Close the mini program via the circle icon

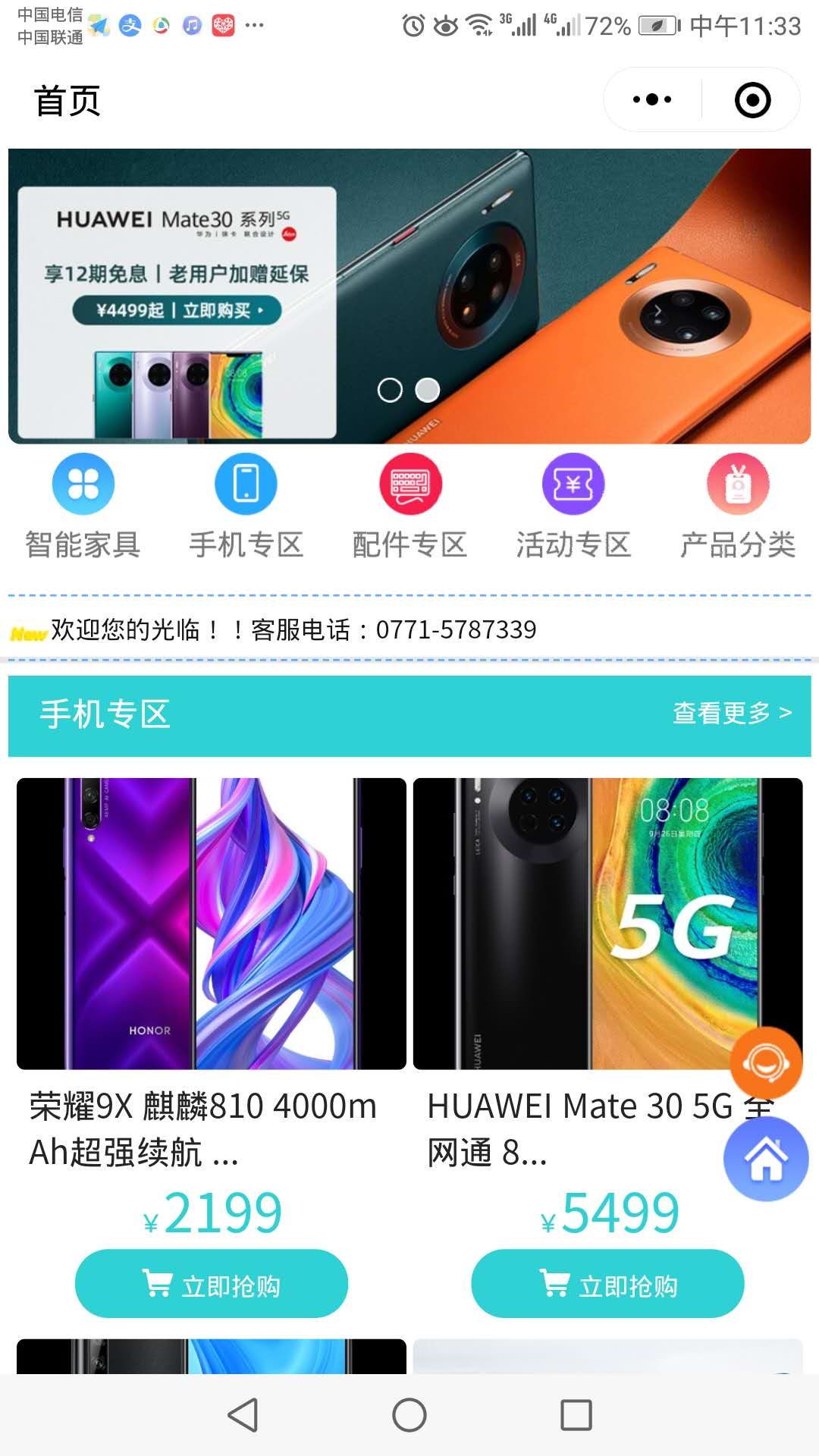click(x=752, y=100)
